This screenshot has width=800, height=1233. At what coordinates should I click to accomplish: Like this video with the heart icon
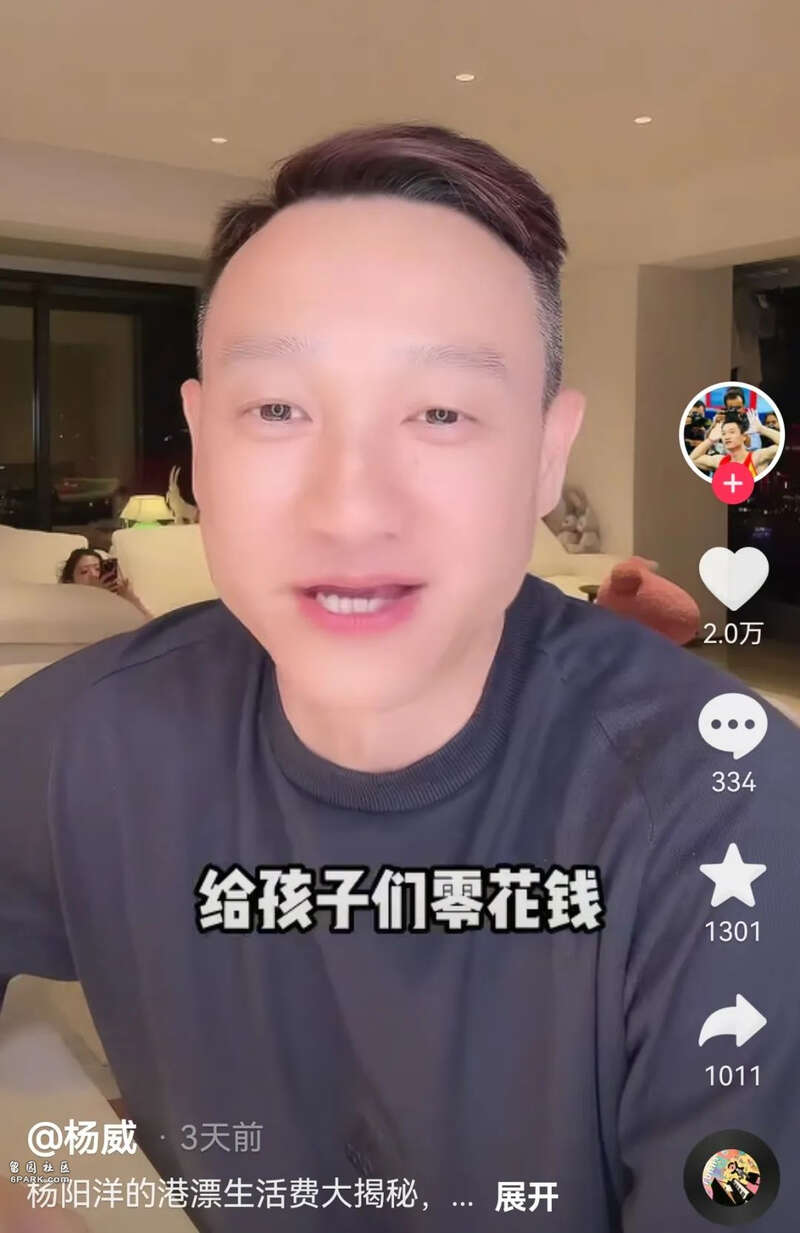[733, 578]
